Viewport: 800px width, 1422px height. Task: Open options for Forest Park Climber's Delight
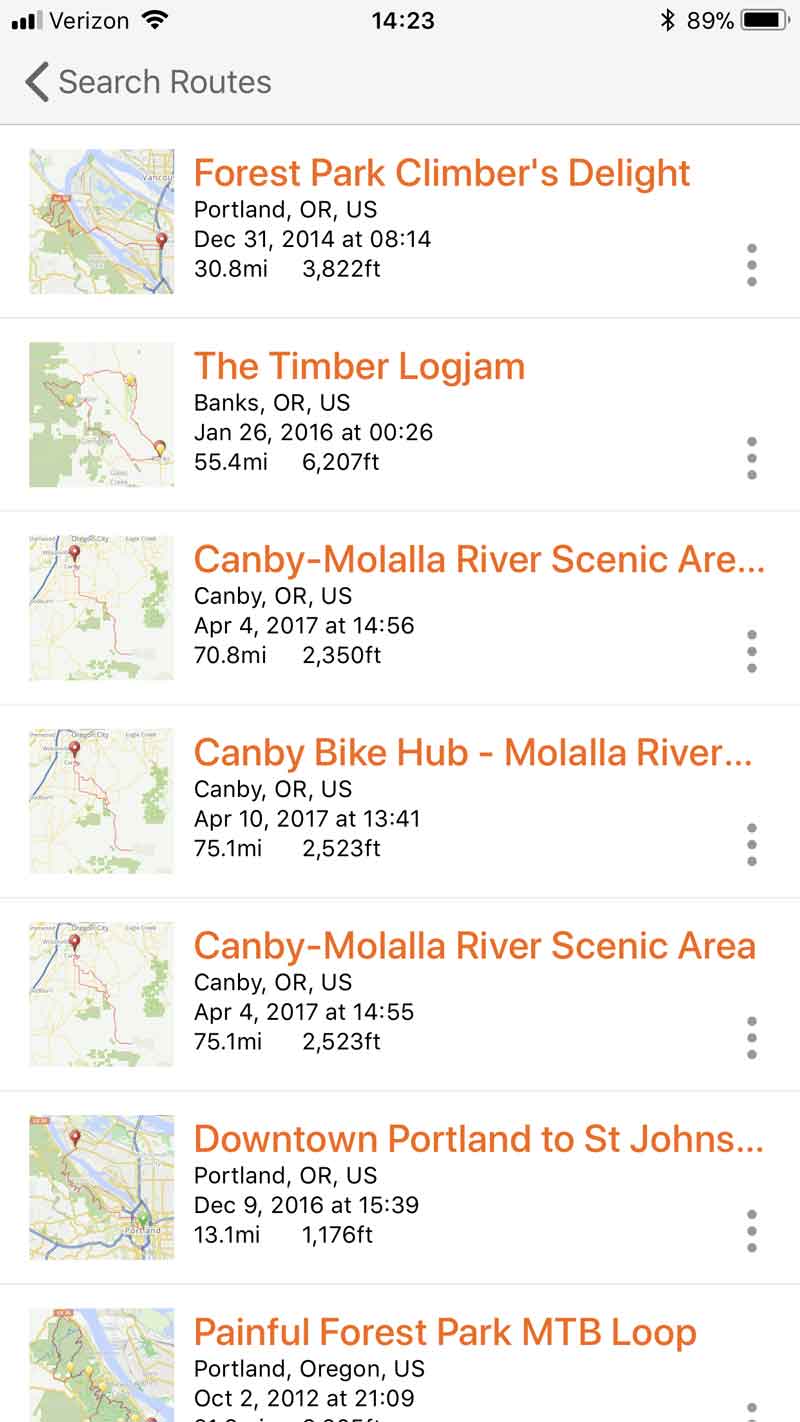pyautogui.click(x=752, y=265)
